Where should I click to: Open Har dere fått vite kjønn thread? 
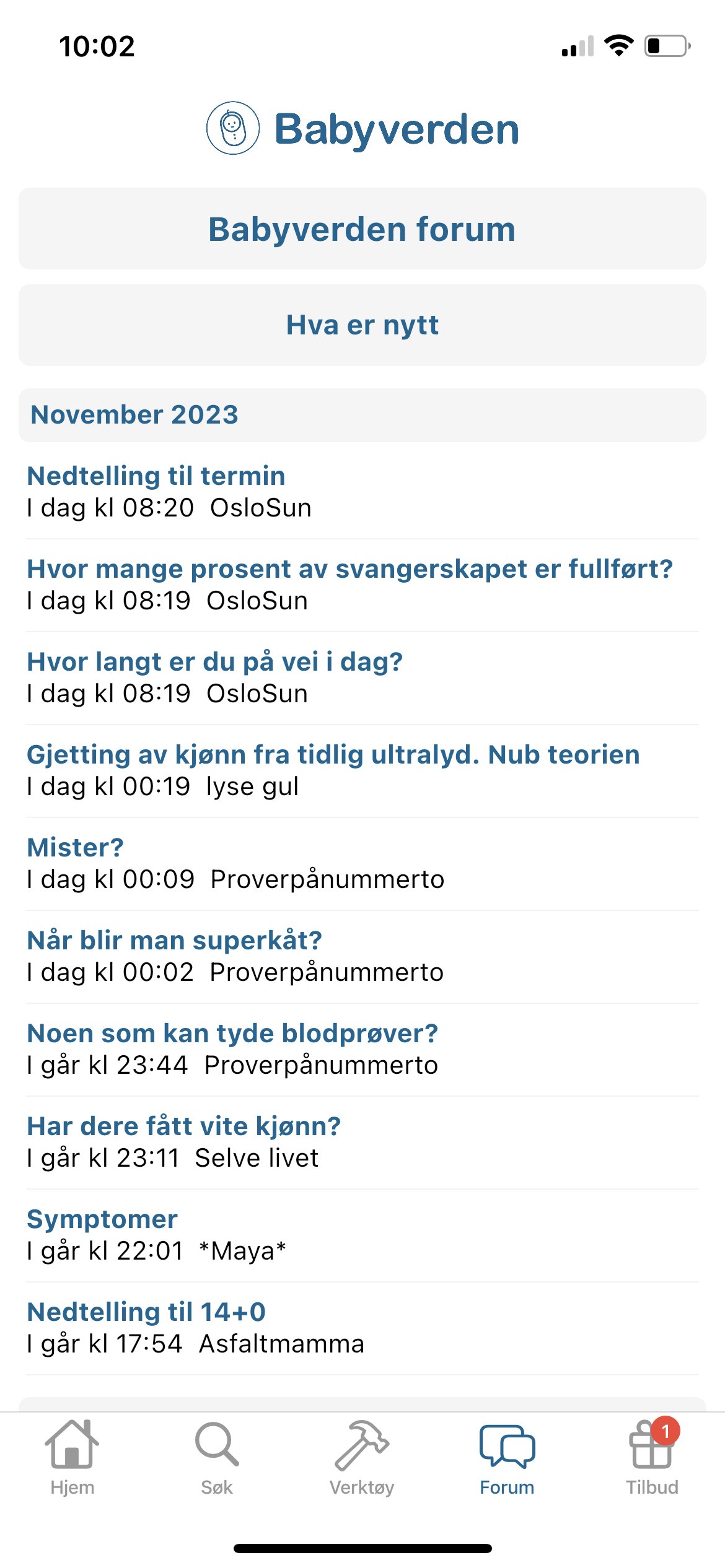pyautogui.click(x=184, y=1126)
